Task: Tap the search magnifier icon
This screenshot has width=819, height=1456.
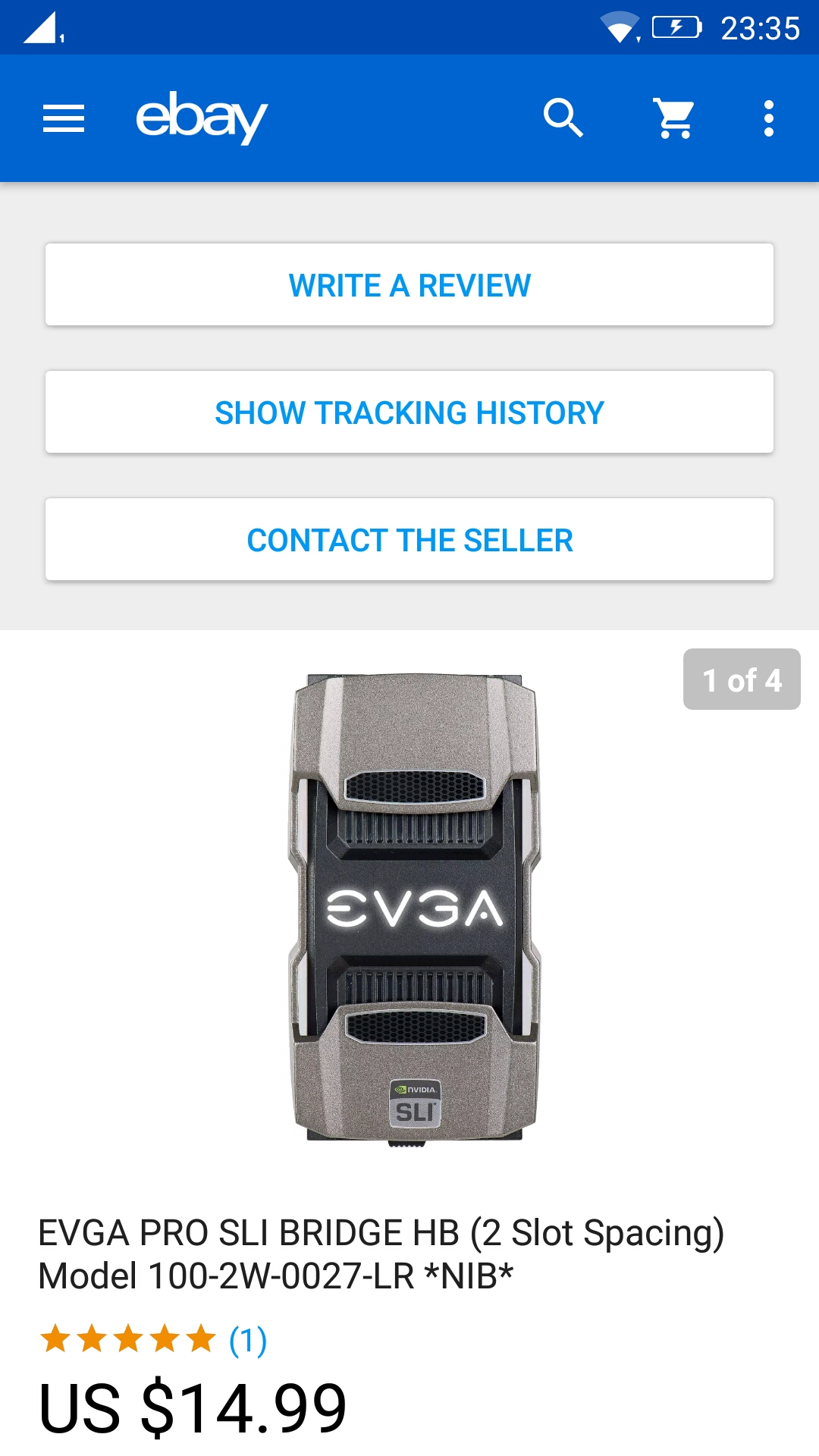Action: point(563,118)
